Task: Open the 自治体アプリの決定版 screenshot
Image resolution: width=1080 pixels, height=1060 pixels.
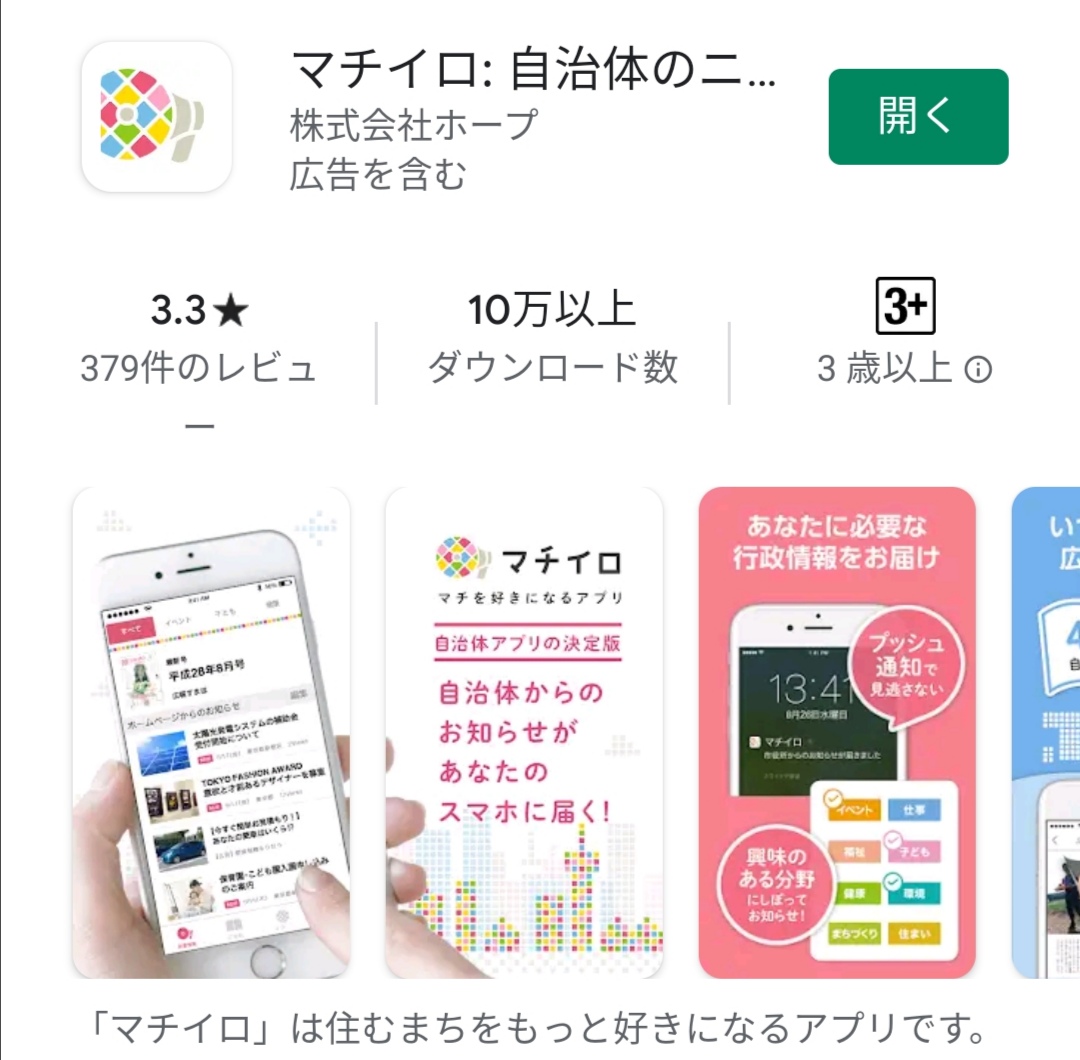Action: tap(524, 732)
